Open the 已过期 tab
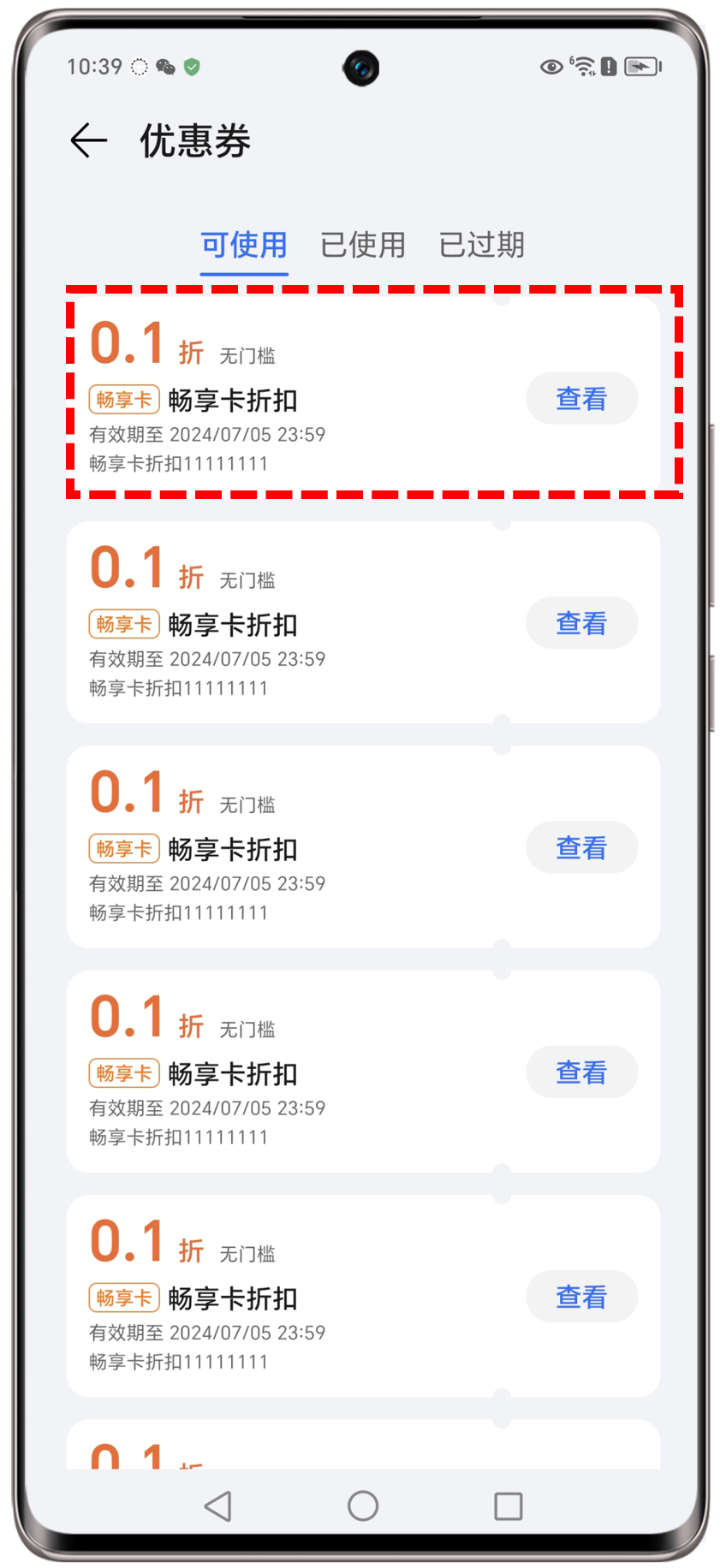The height and width of the screenshot is (1568, 726). pyautogui.click(x=481, y=245)
